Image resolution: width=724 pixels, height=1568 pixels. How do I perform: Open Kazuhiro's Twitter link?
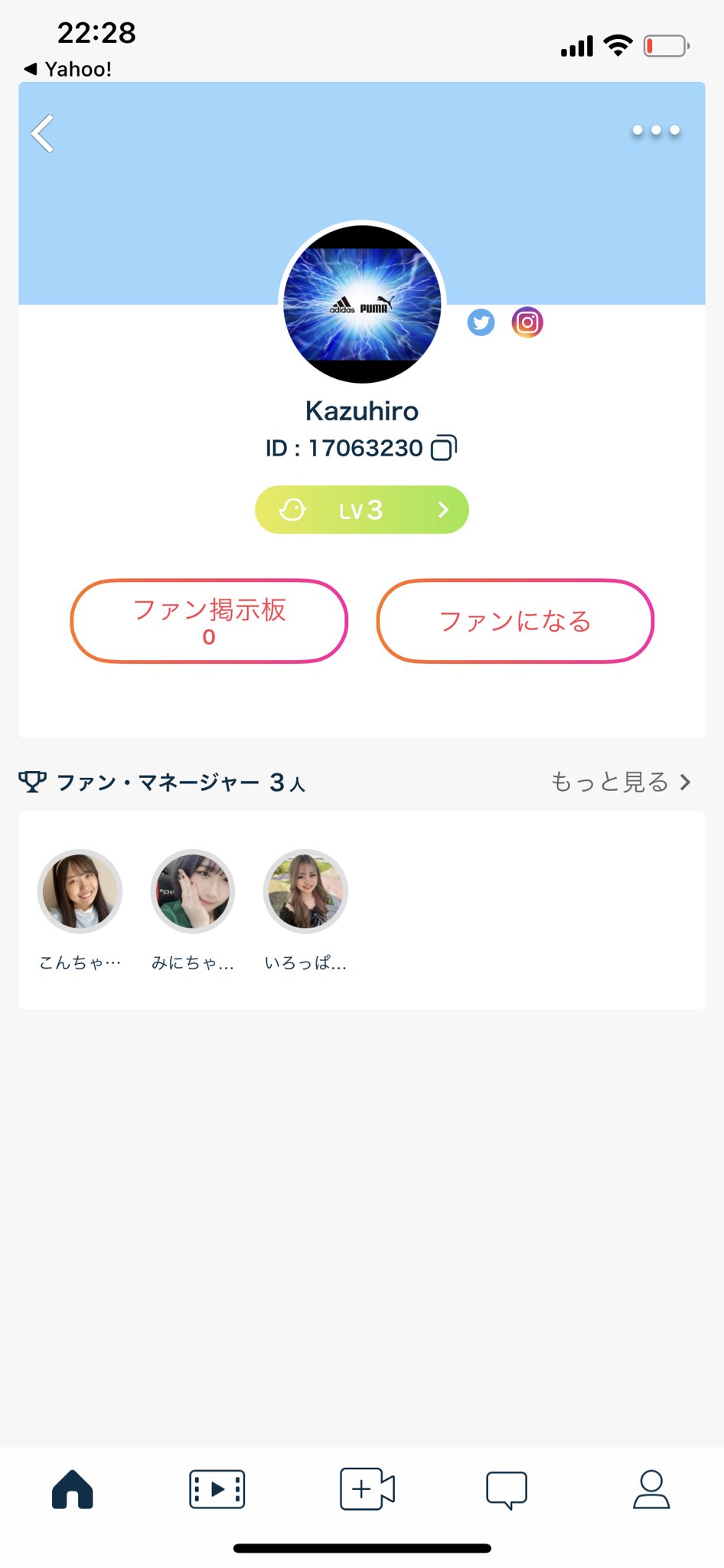[x=481, y=322]
